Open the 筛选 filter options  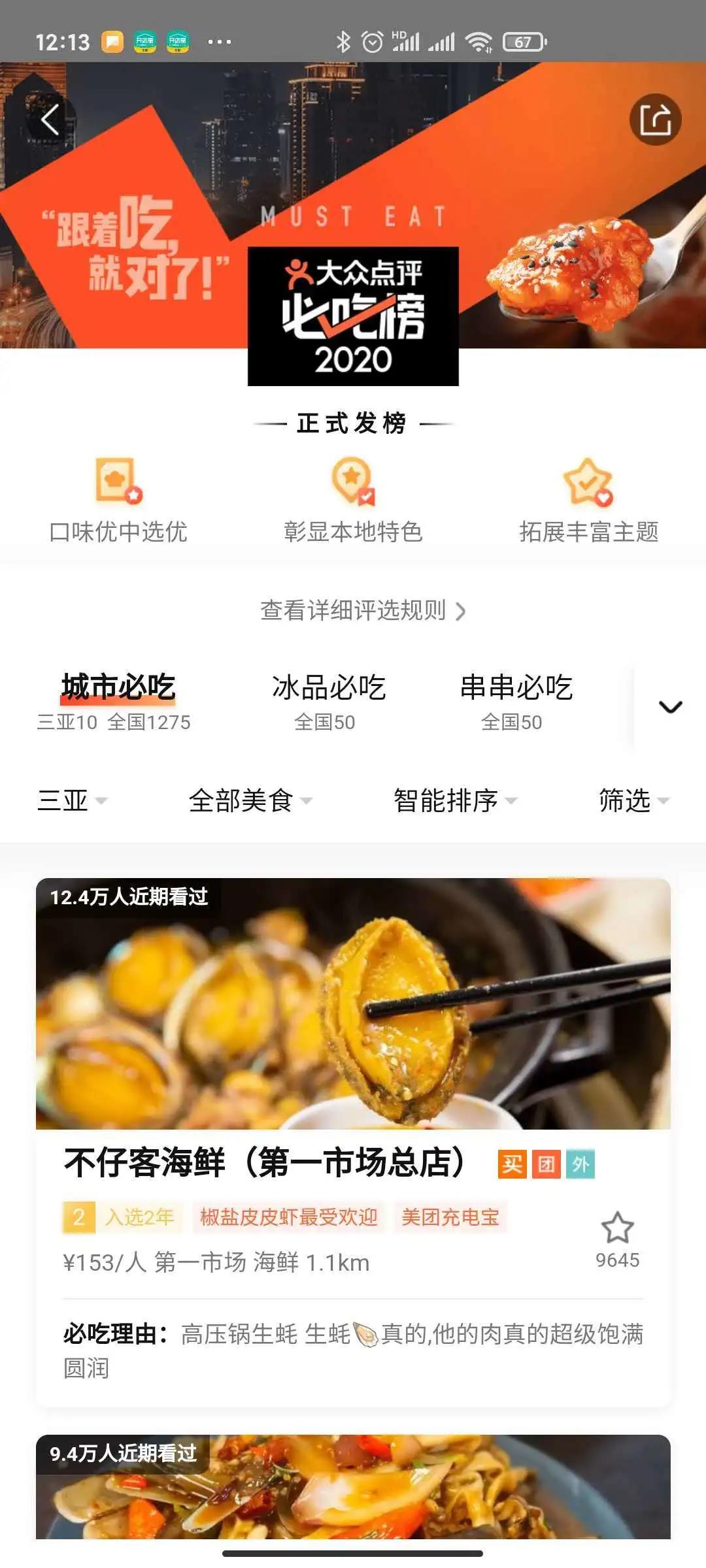[633, 800]
